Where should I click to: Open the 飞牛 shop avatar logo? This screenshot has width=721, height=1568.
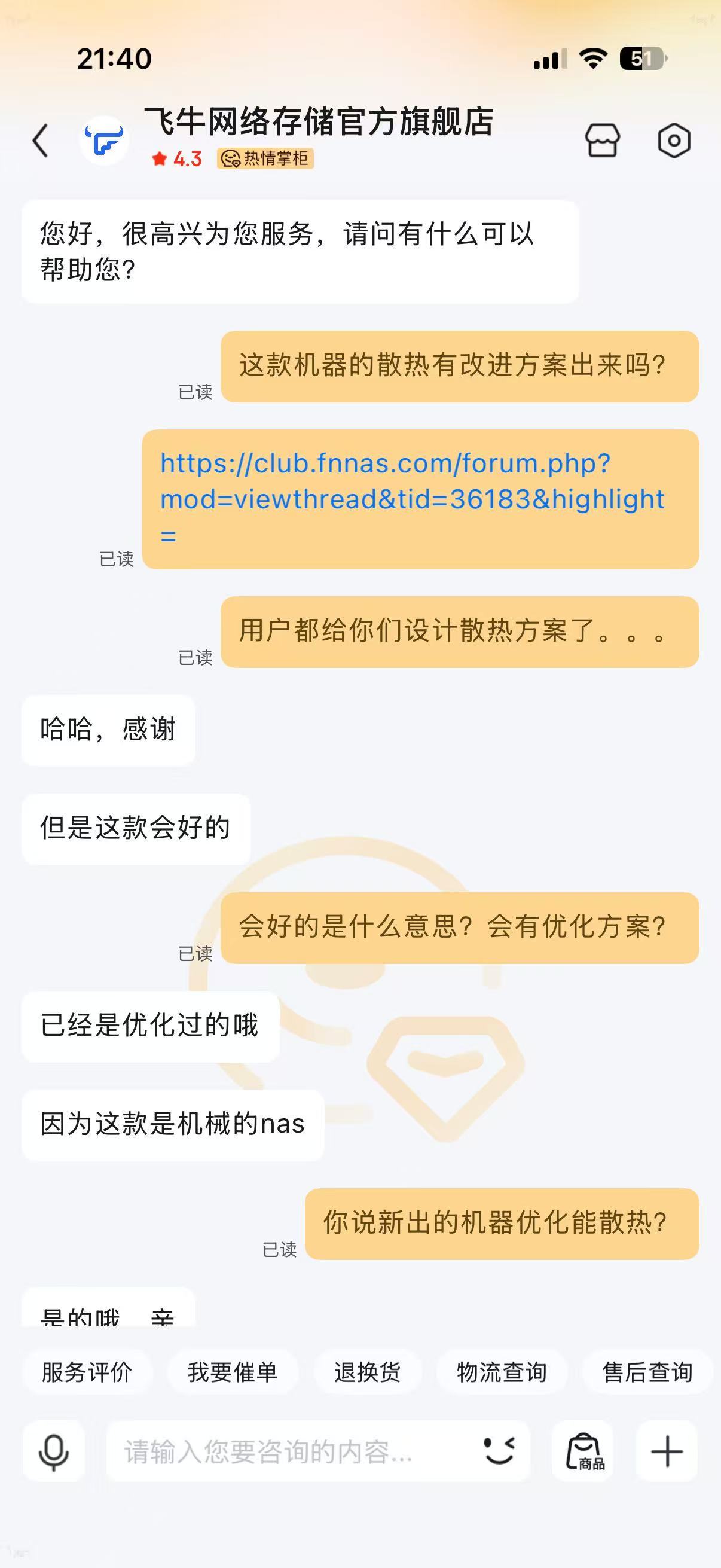coord(105,139)
